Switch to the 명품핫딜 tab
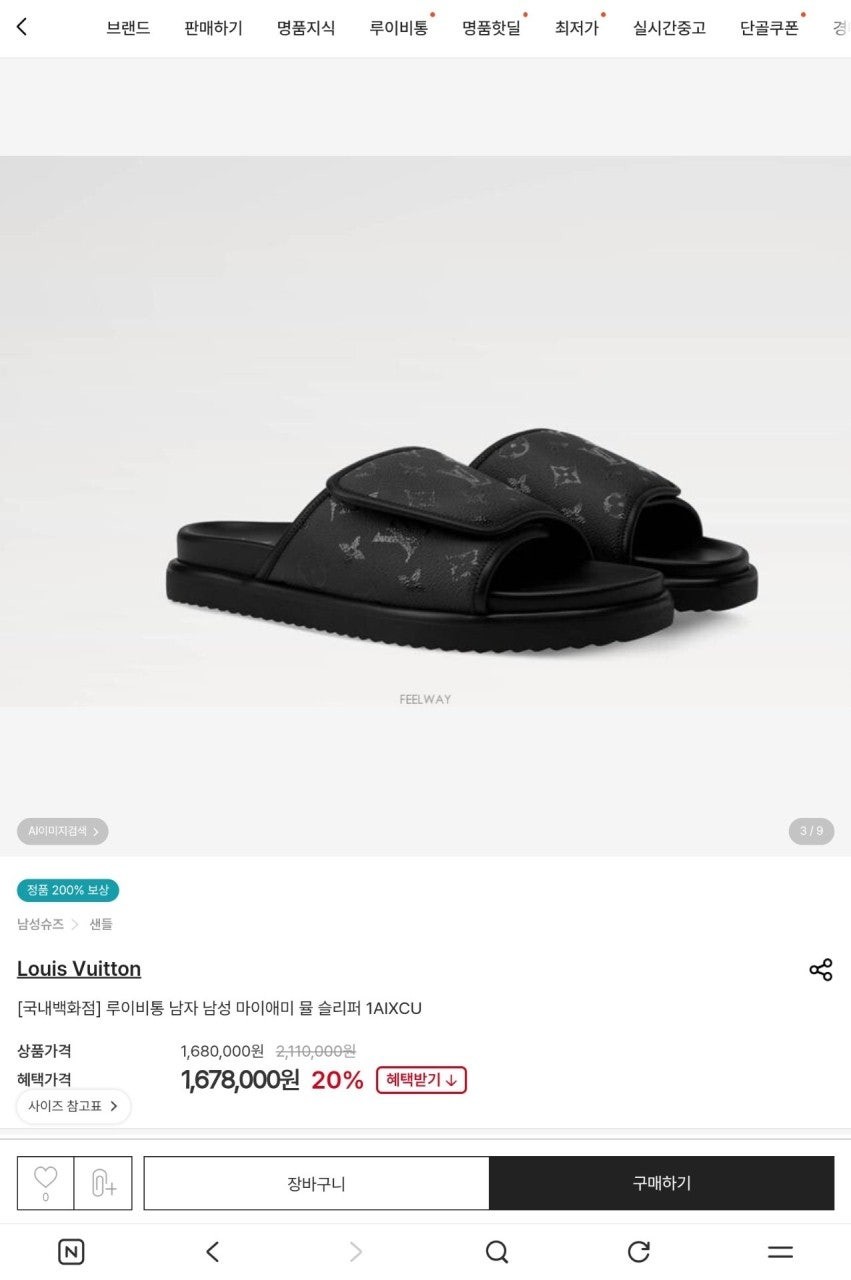This screenshot has width=851, height=1280. pyautogui.click(x=491, y=28)
